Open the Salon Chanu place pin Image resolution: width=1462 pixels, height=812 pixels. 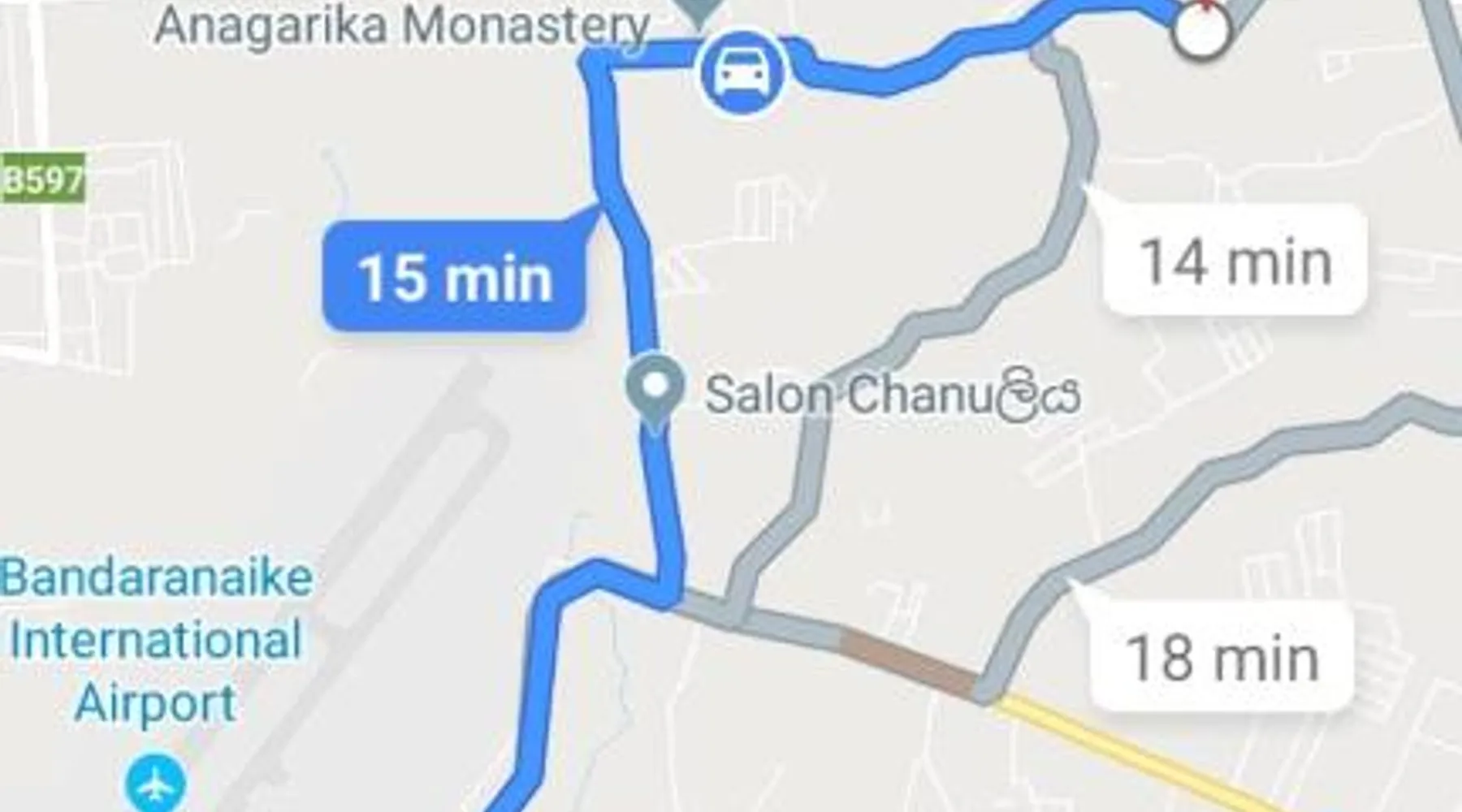655,388
